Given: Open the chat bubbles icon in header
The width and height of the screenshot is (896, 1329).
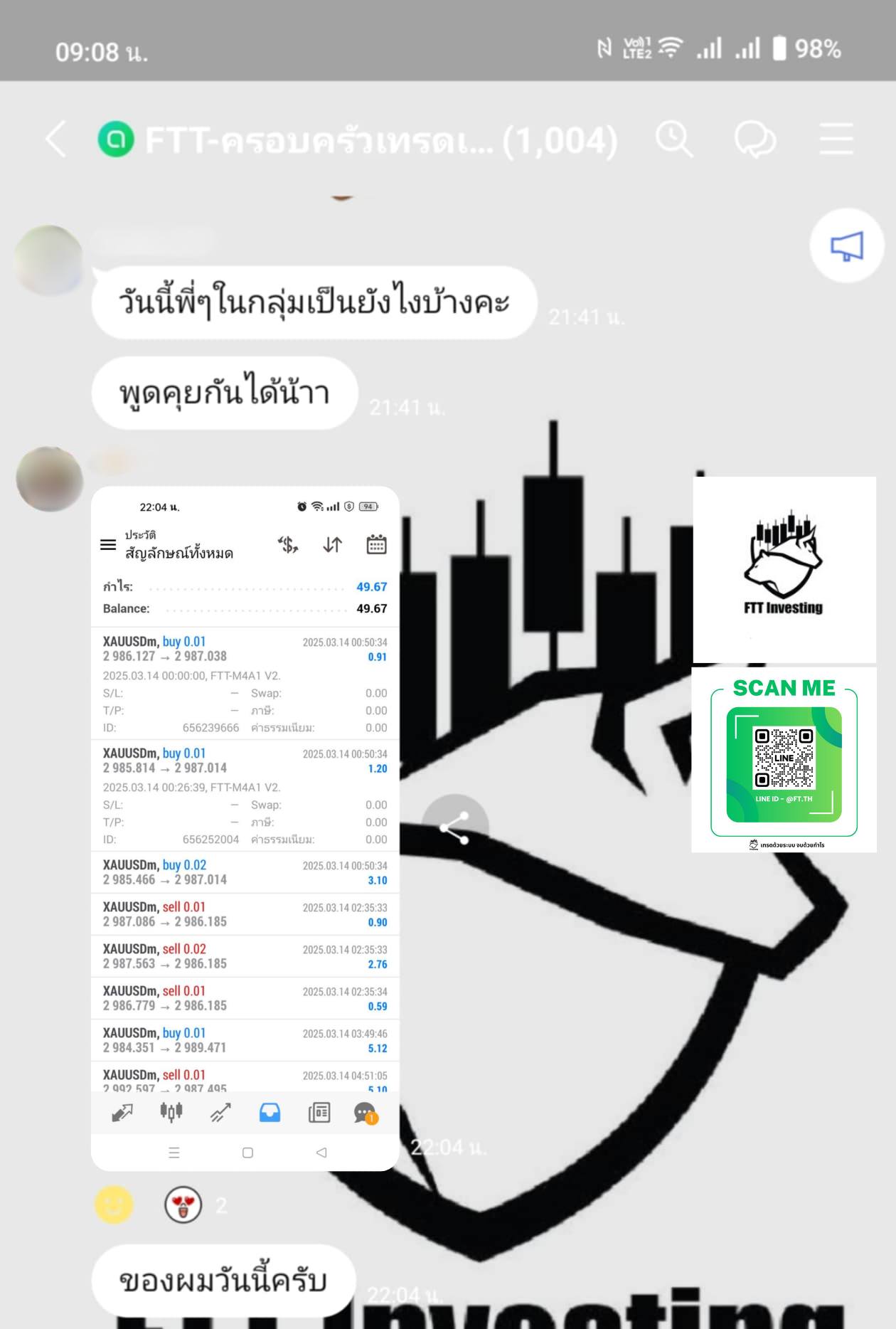Looking at the screenshot, I should tap(754, 139).
